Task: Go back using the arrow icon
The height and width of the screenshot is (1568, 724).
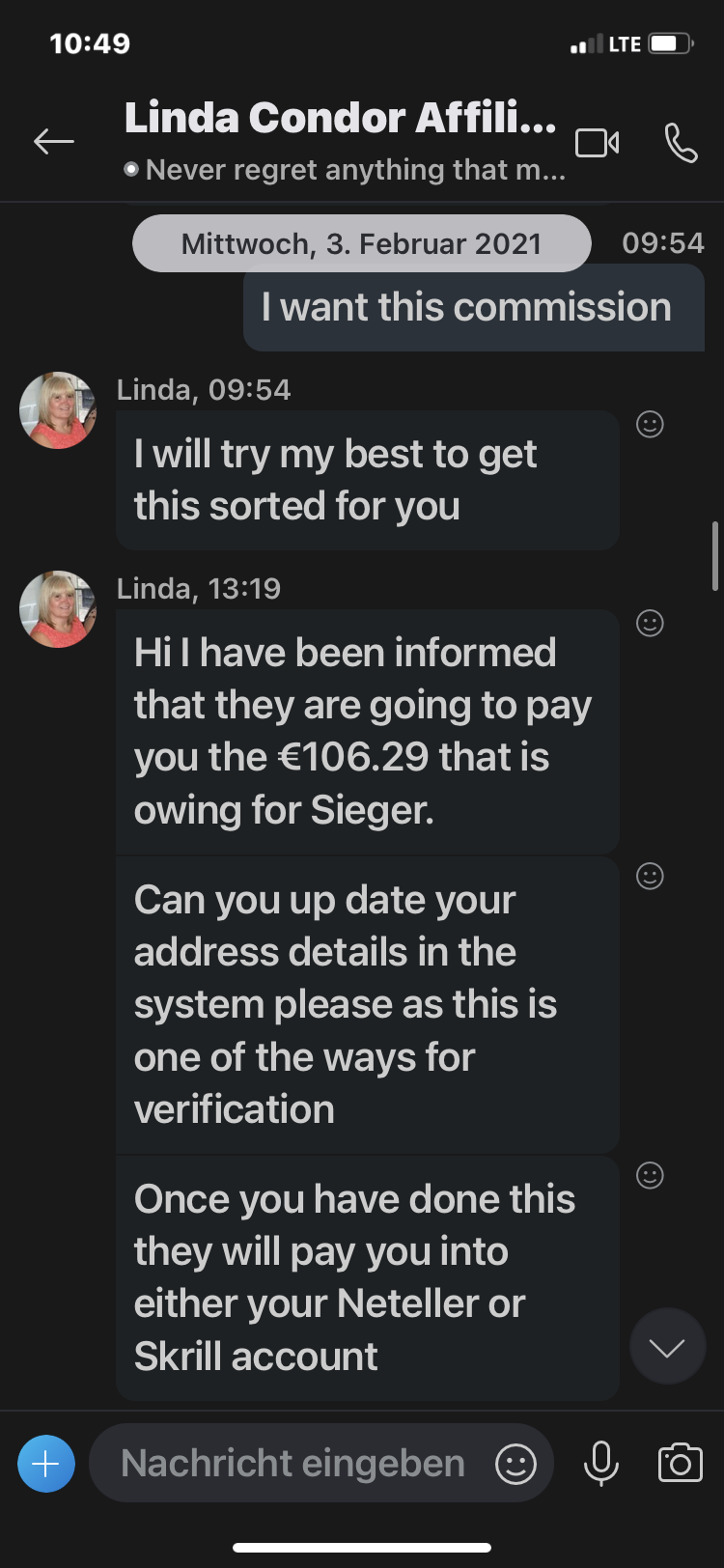Action: [x=54, y=142]
